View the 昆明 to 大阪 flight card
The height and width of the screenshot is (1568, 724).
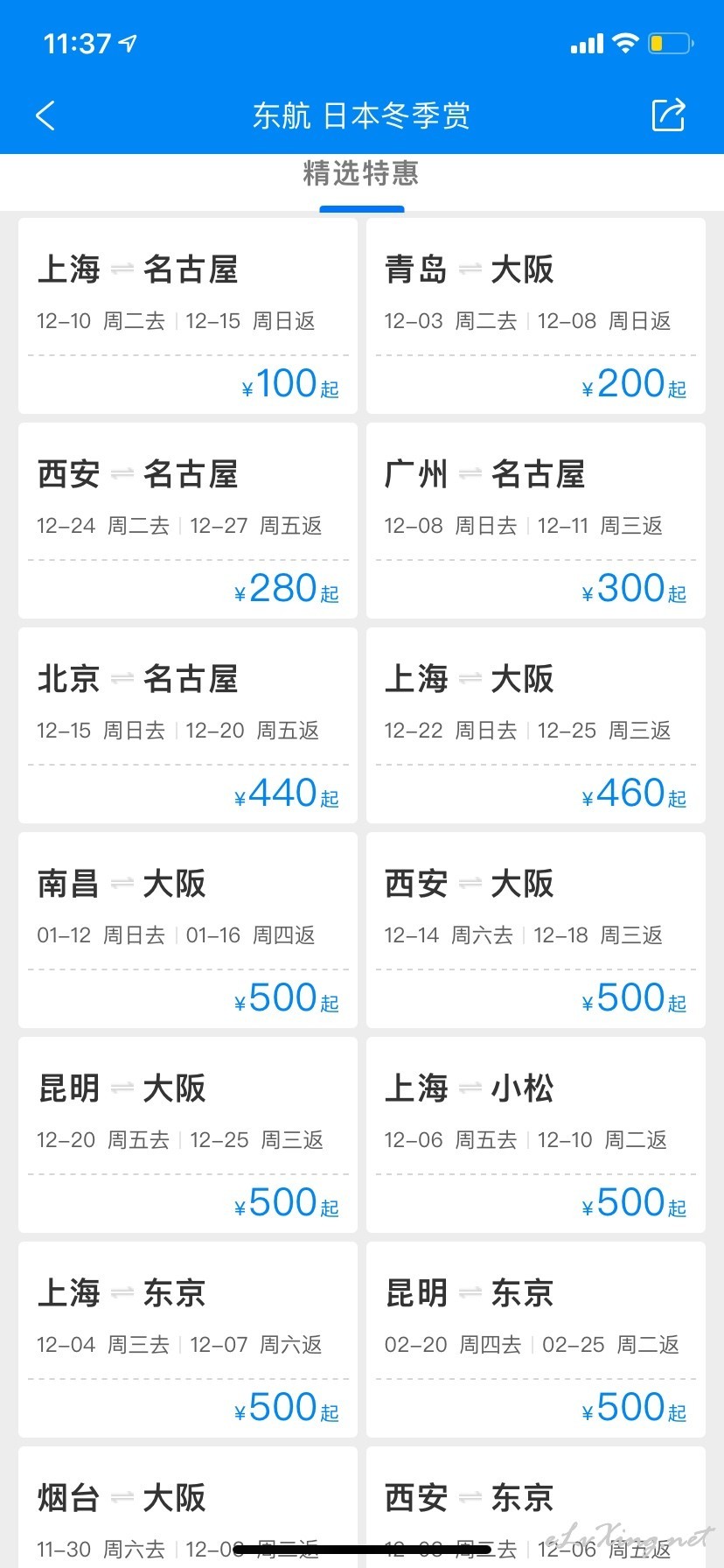188,1135
